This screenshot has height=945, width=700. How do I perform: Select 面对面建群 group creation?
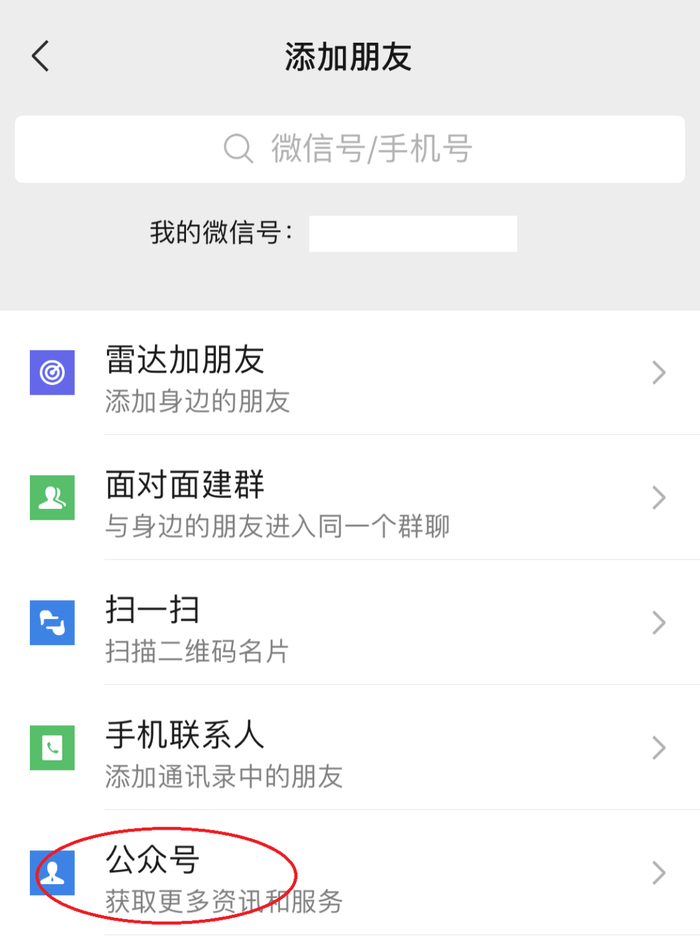pyautogui.click(x=350, y=498)
